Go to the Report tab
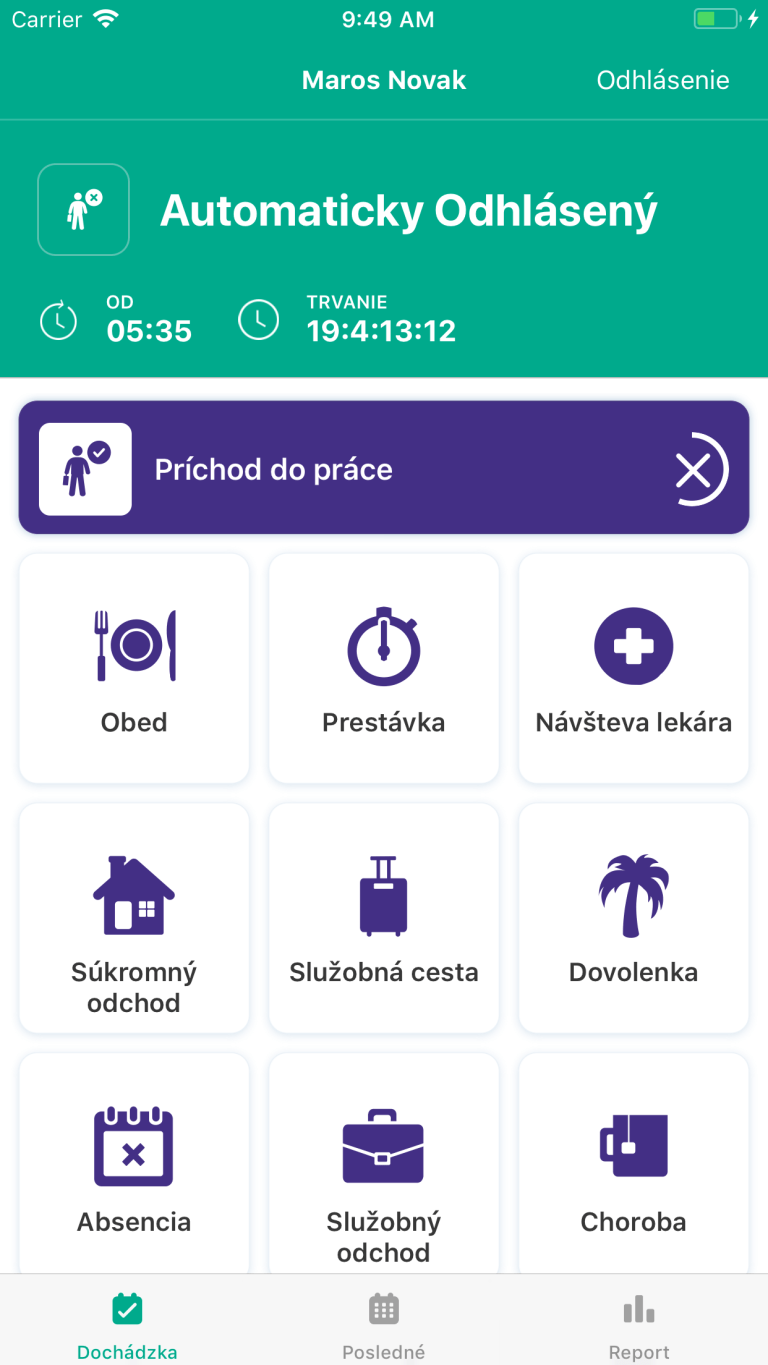 click(x=639, y=1324)
